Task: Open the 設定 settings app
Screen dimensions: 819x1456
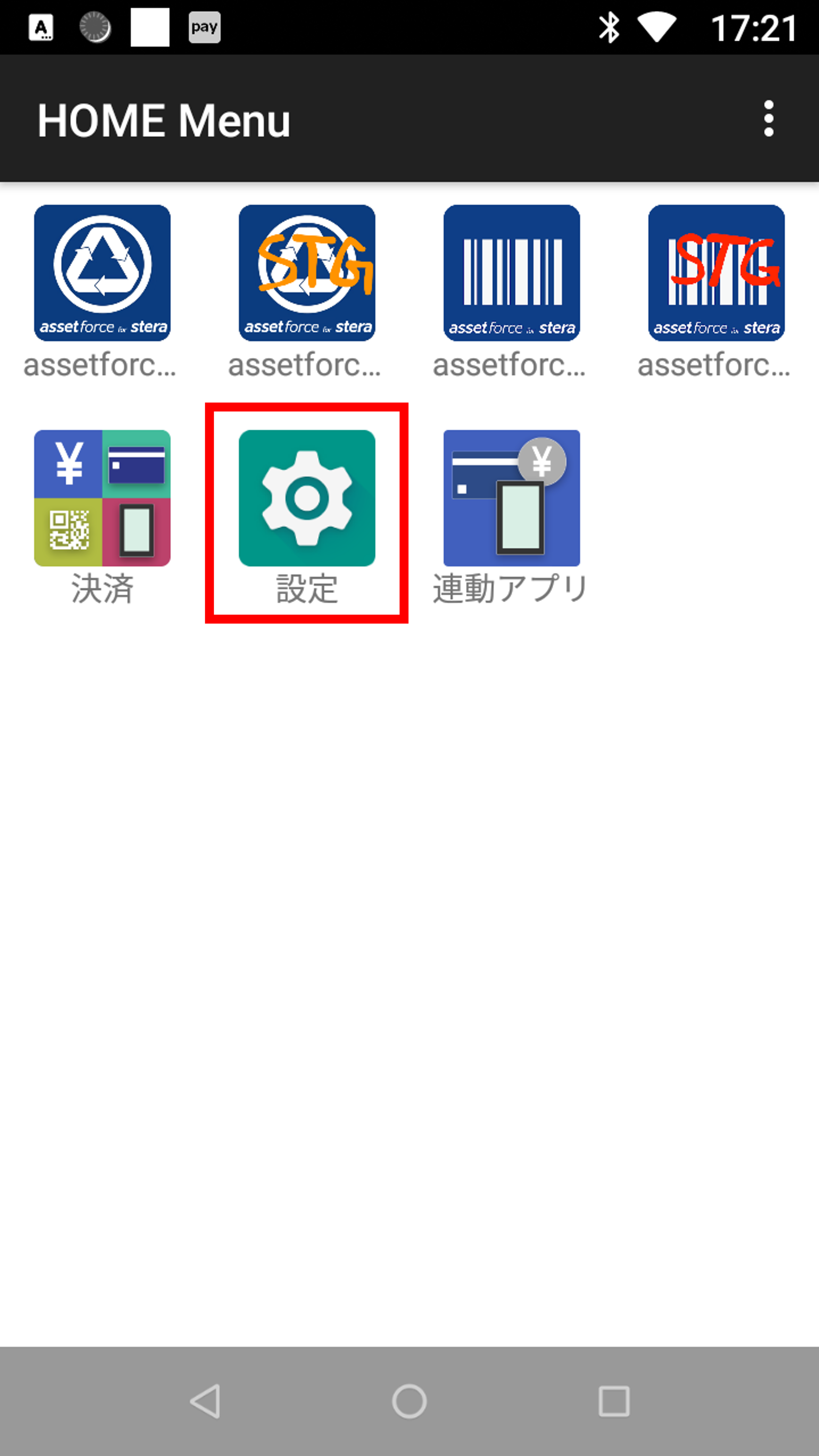Action: click(307, 498)
